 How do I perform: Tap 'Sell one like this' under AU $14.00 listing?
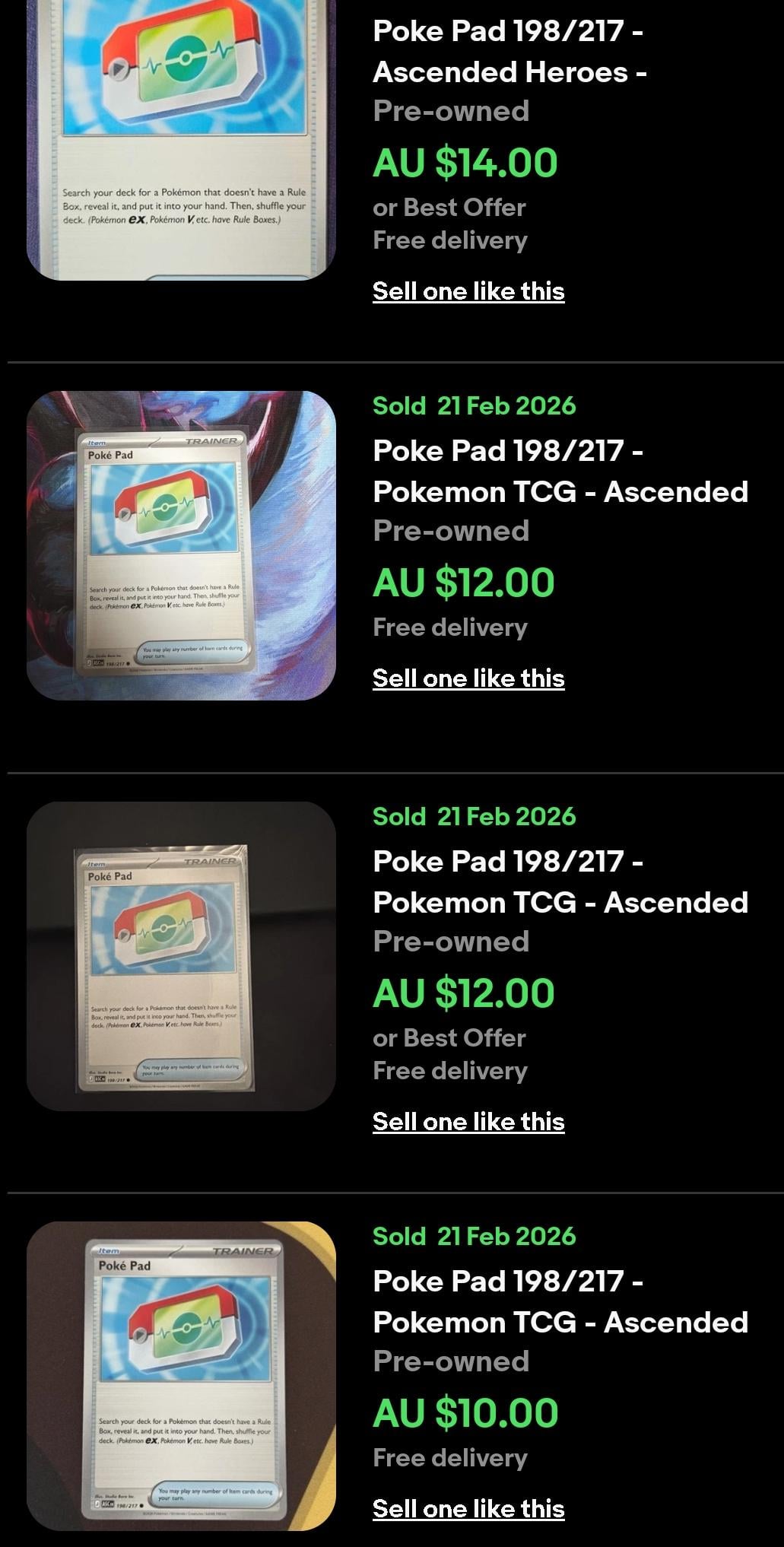pyautogui.click(x=468, y=291)
